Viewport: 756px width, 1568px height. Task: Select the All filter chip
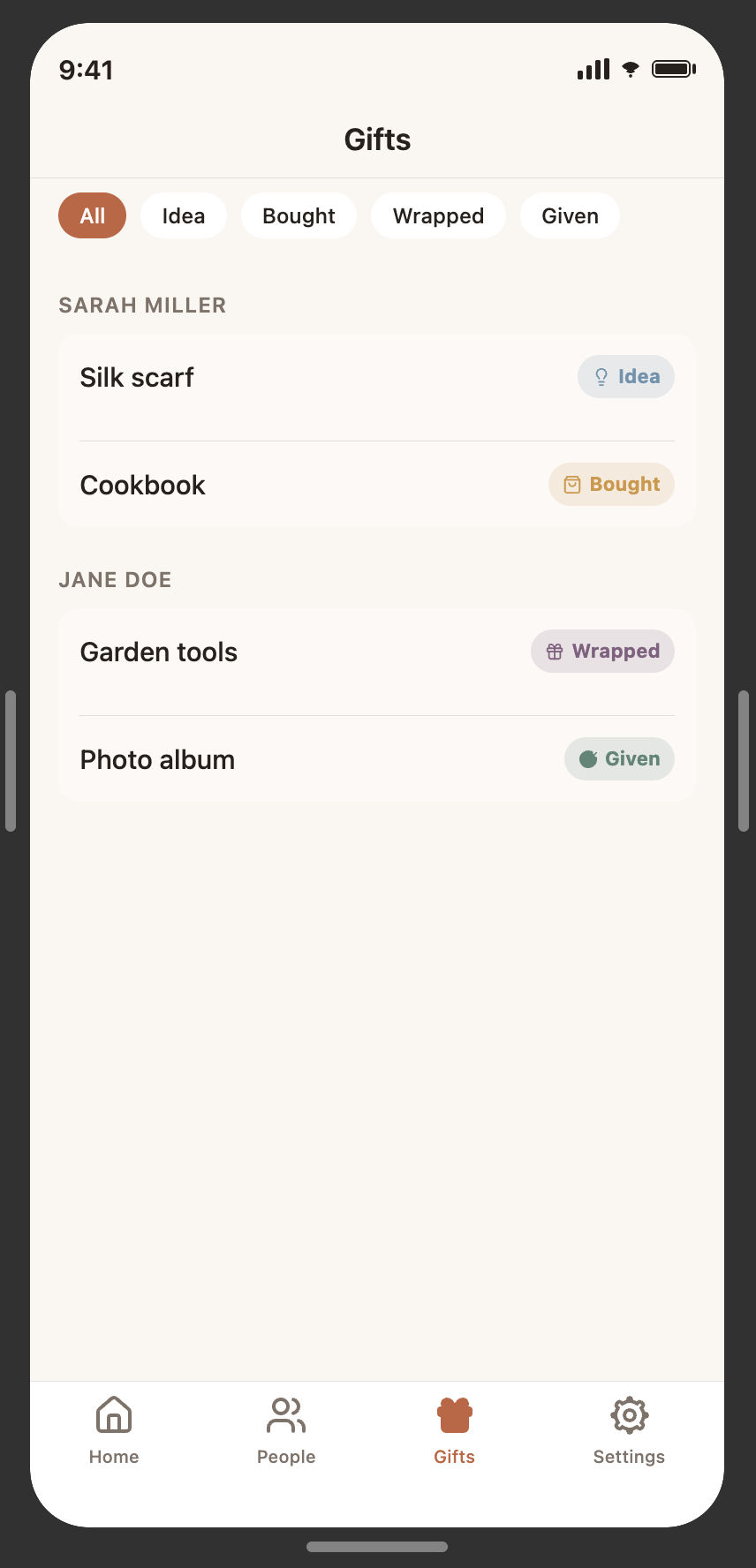(92, 216)
